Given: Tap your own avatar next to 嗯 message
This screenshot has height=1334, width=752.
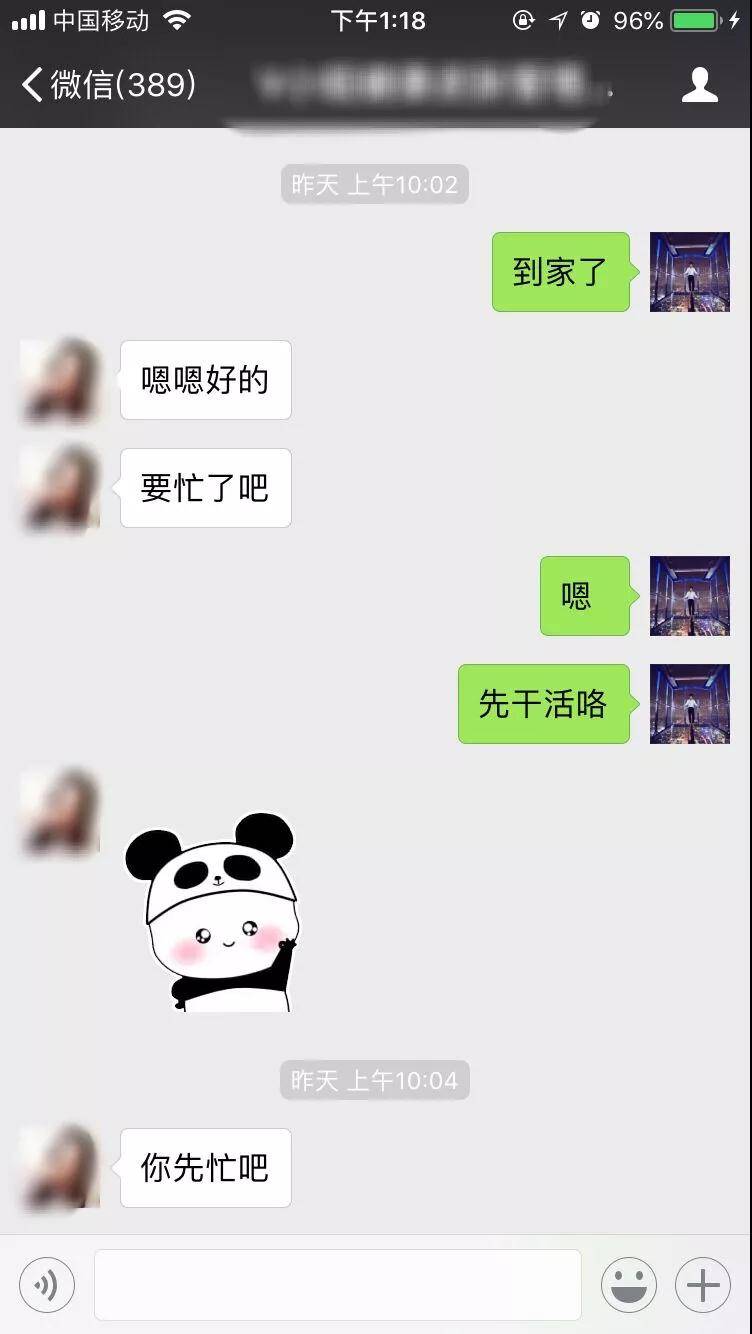Looking at the screenshot, I should pos(689,596).
